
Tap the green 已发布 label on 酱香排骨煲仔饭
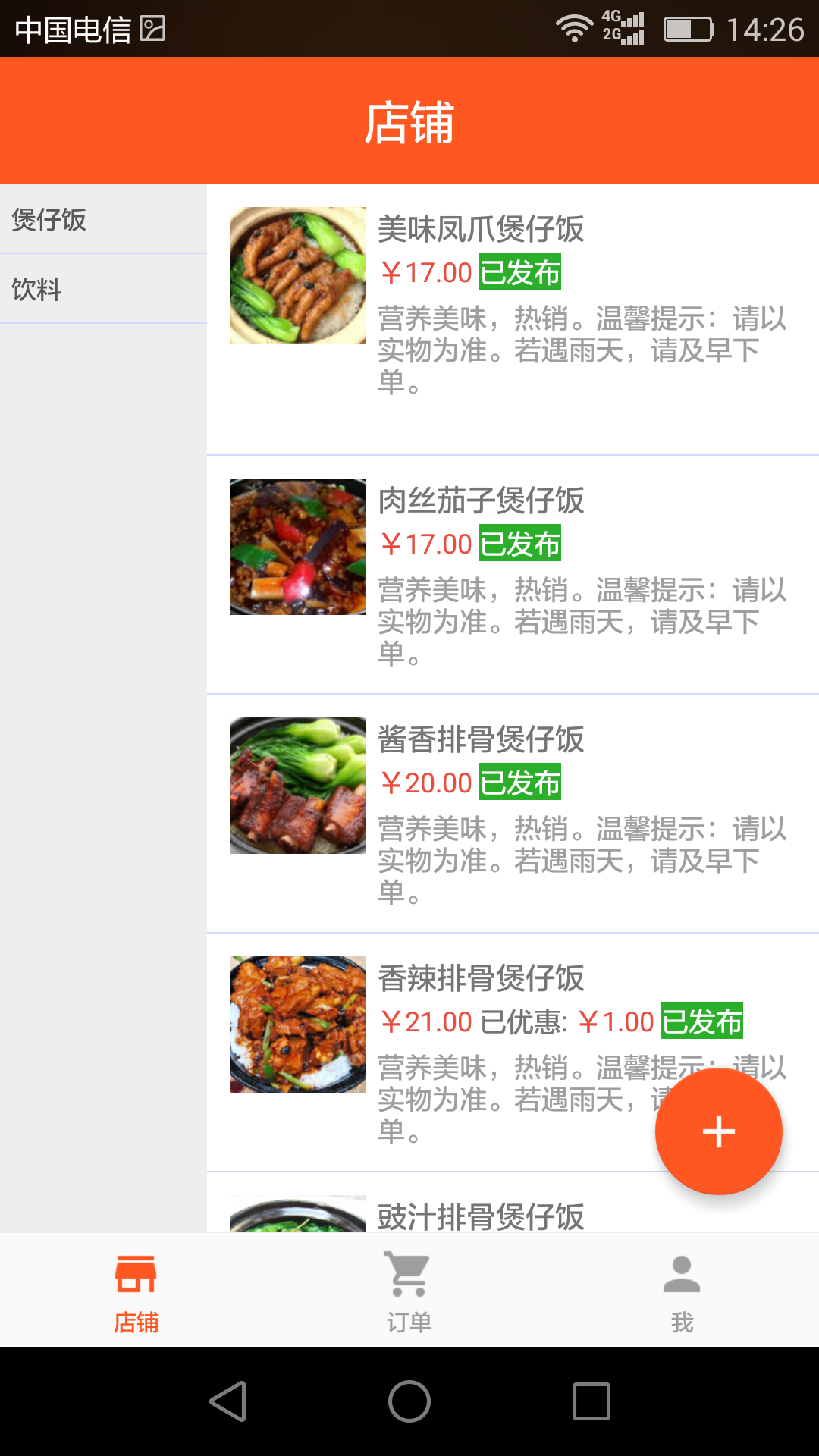point(519,783)
